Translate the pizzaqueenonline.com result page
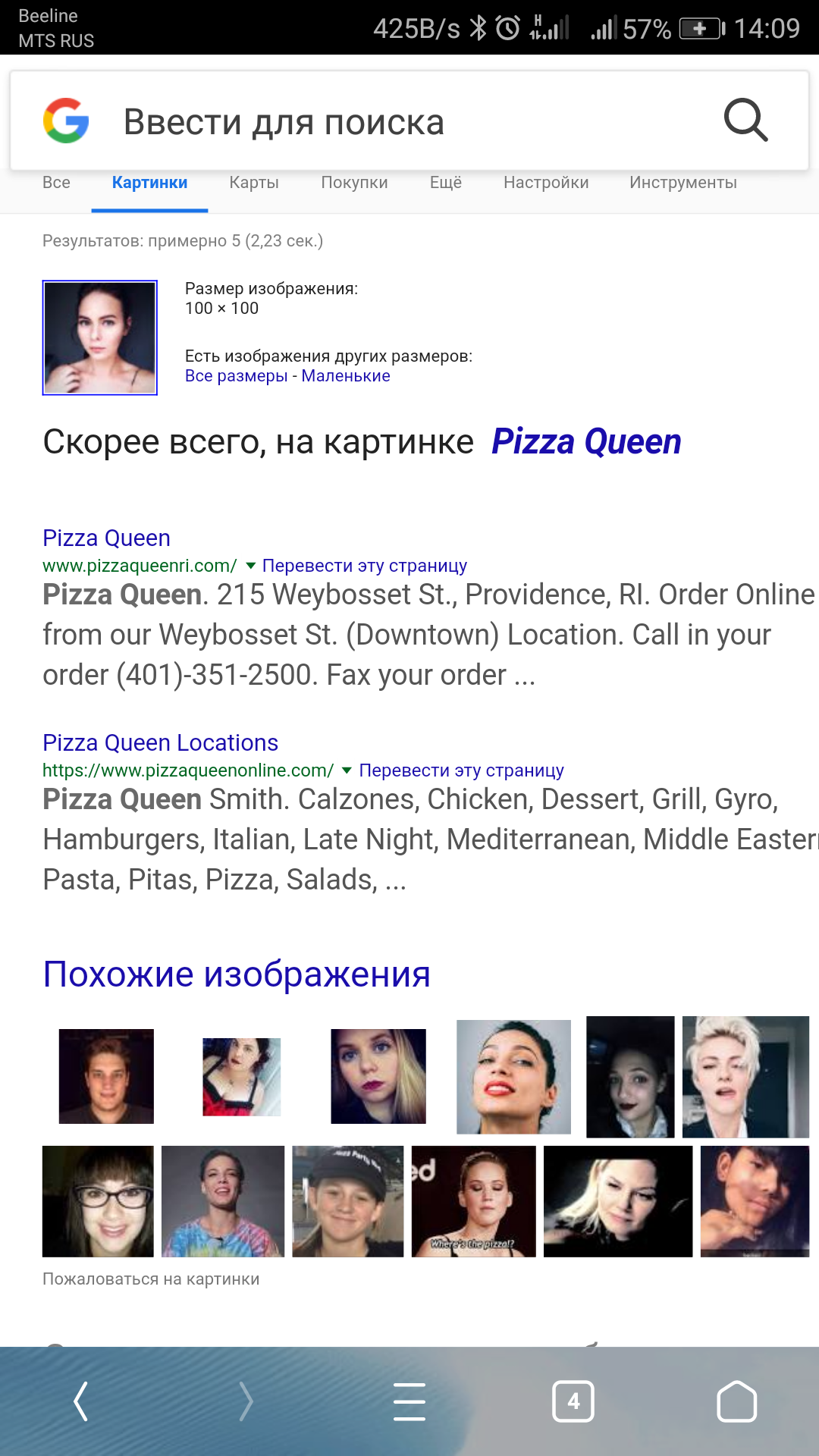 tap(461, 770)
